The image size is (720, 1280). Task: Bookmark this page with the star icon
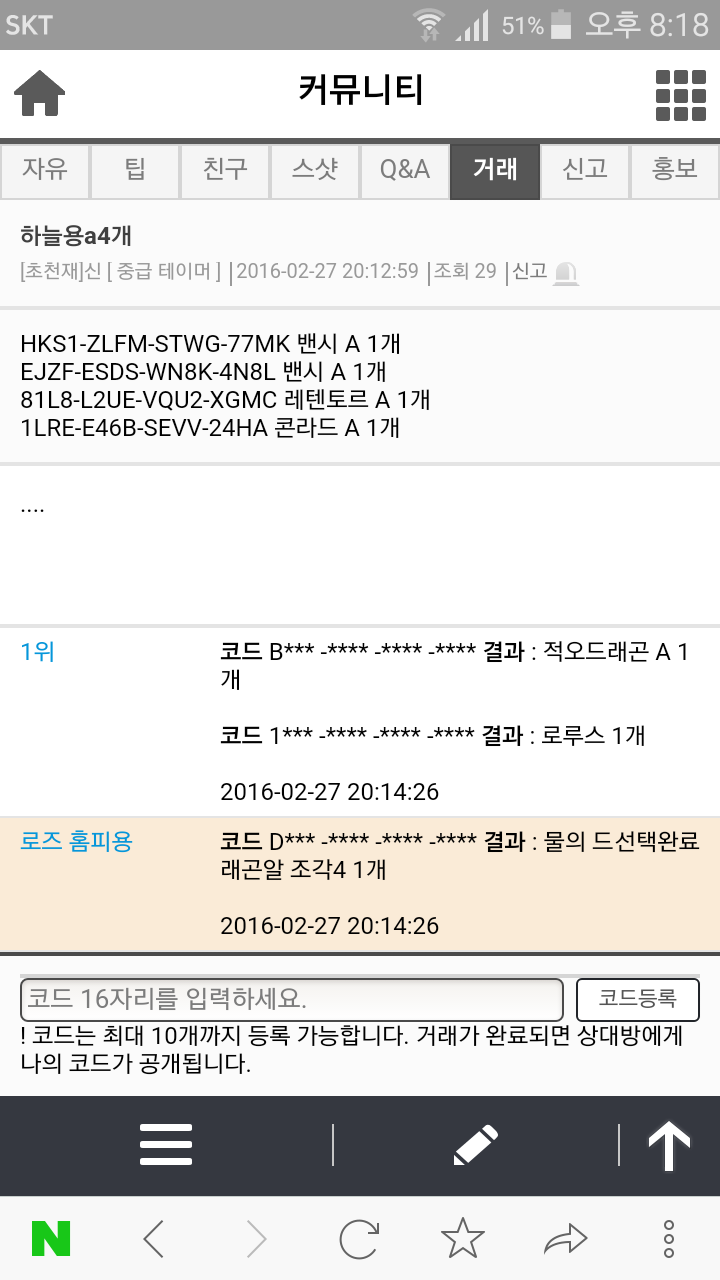point(462,1240)
